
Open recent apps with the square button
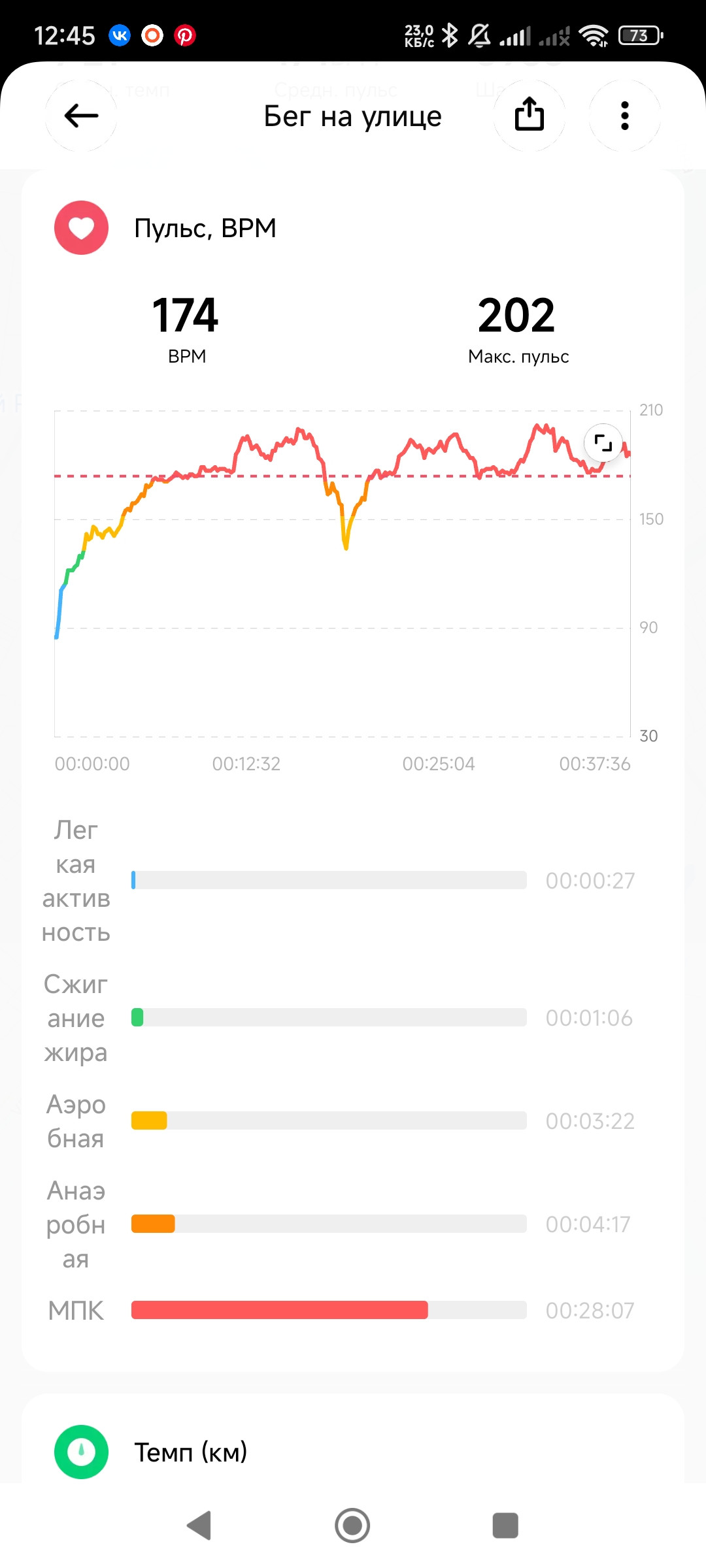coord(505,1526)
